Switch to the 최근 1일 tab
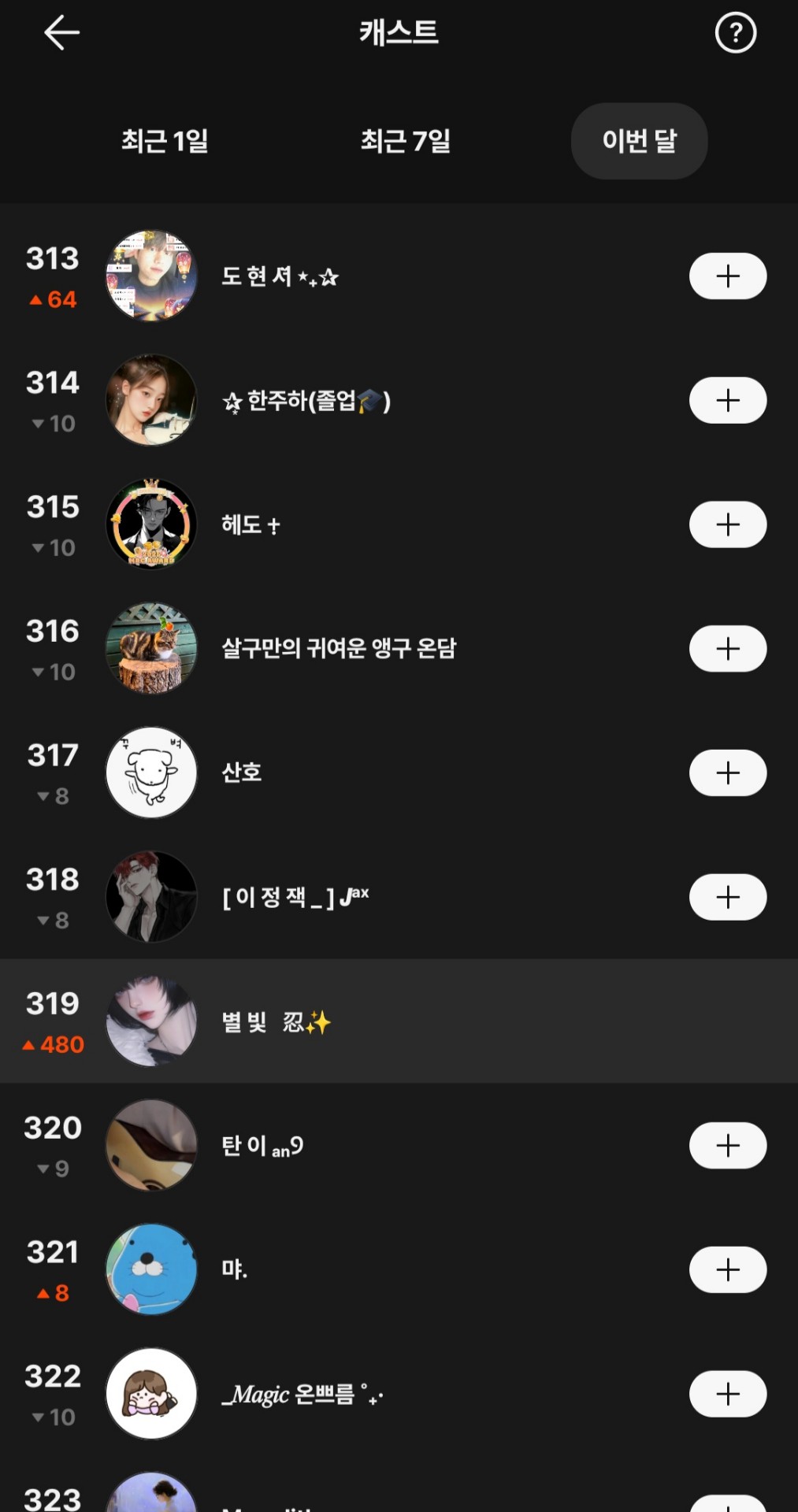 [x=165, y=141]
